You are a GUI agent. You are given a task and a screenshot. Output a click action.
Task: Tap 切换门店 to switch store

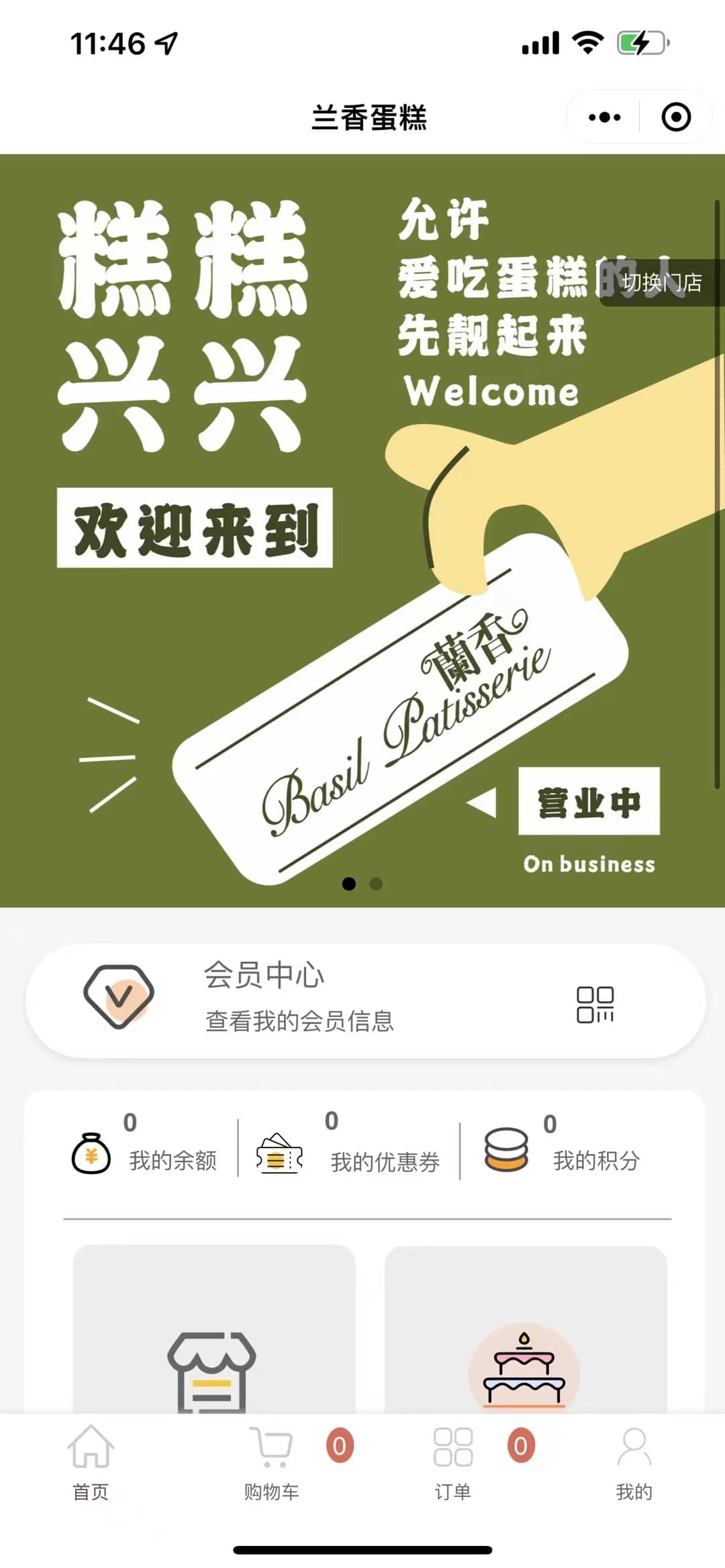[661, 282]
